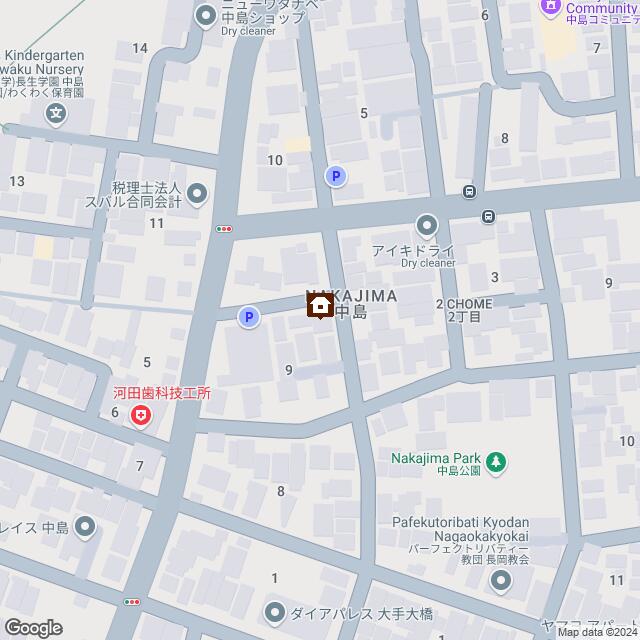The width and height of the screenshot is (640, 640).
Task: Tap the parking marker next to block 10
Action: (336, 176)
